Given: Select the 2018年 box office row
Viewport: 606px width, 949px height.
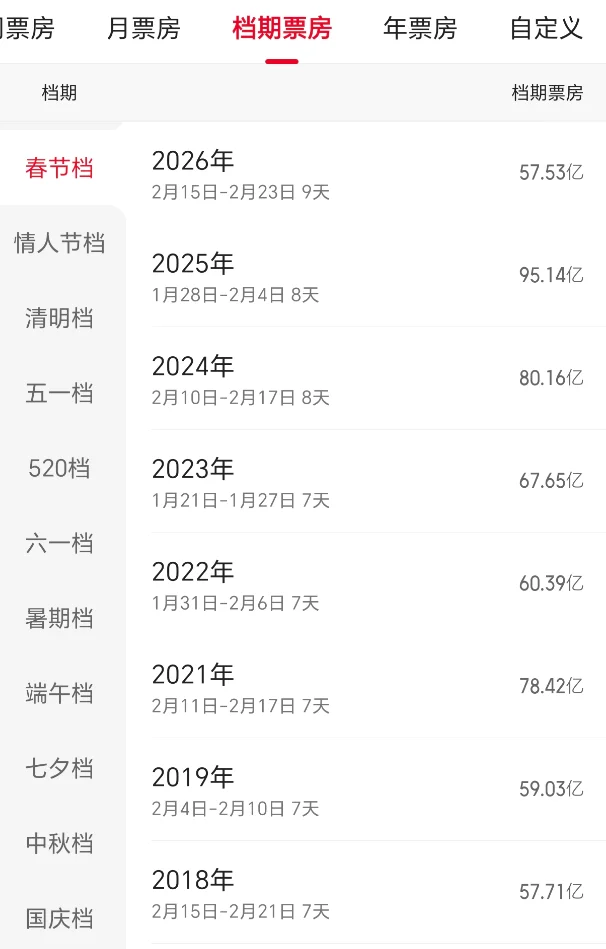Looking at the screenshot, I should (x=366, y=893).
